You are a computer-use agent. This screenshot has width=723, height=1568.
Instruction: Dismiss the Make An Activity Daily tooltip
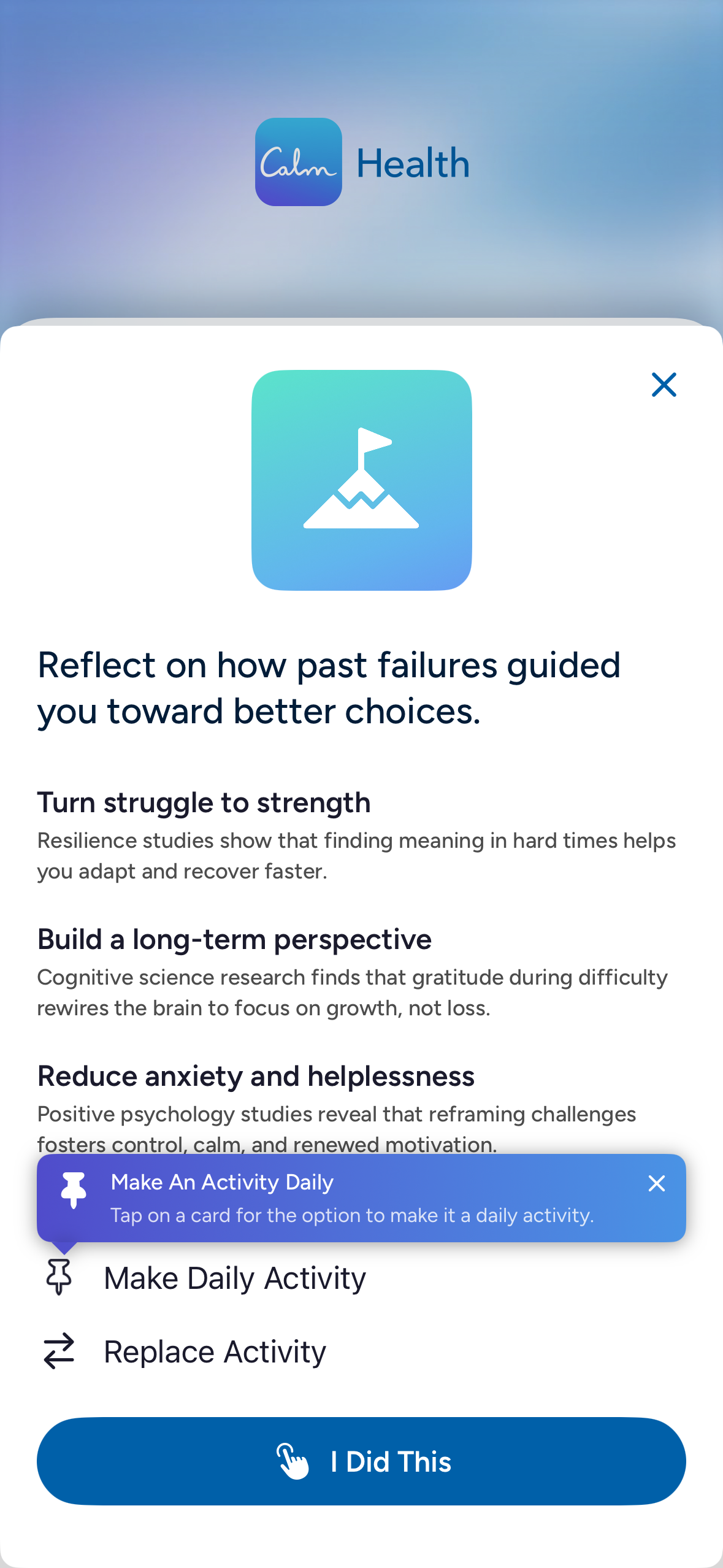pos(656,1183)
